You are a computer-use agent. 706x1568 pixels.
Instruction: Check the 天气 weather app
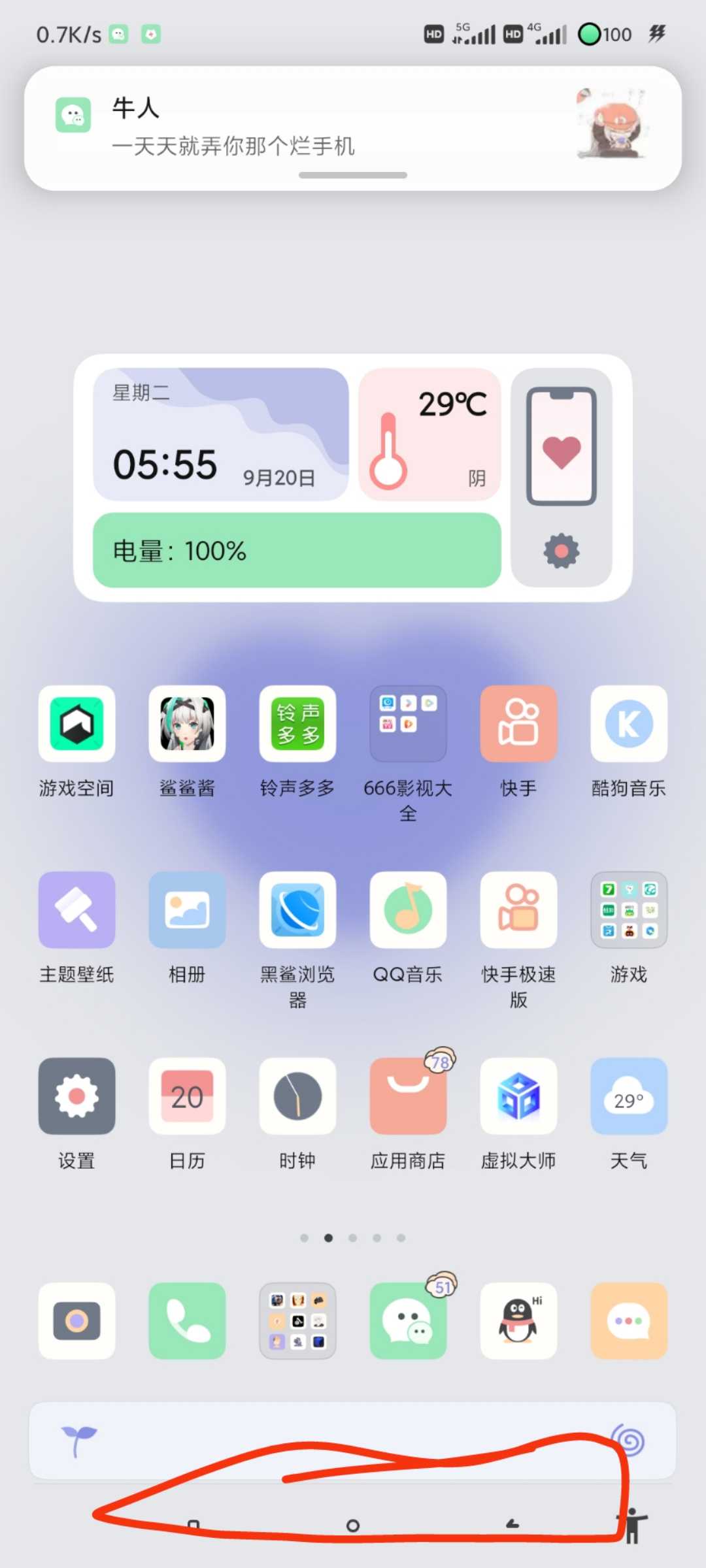(629, 1096)
